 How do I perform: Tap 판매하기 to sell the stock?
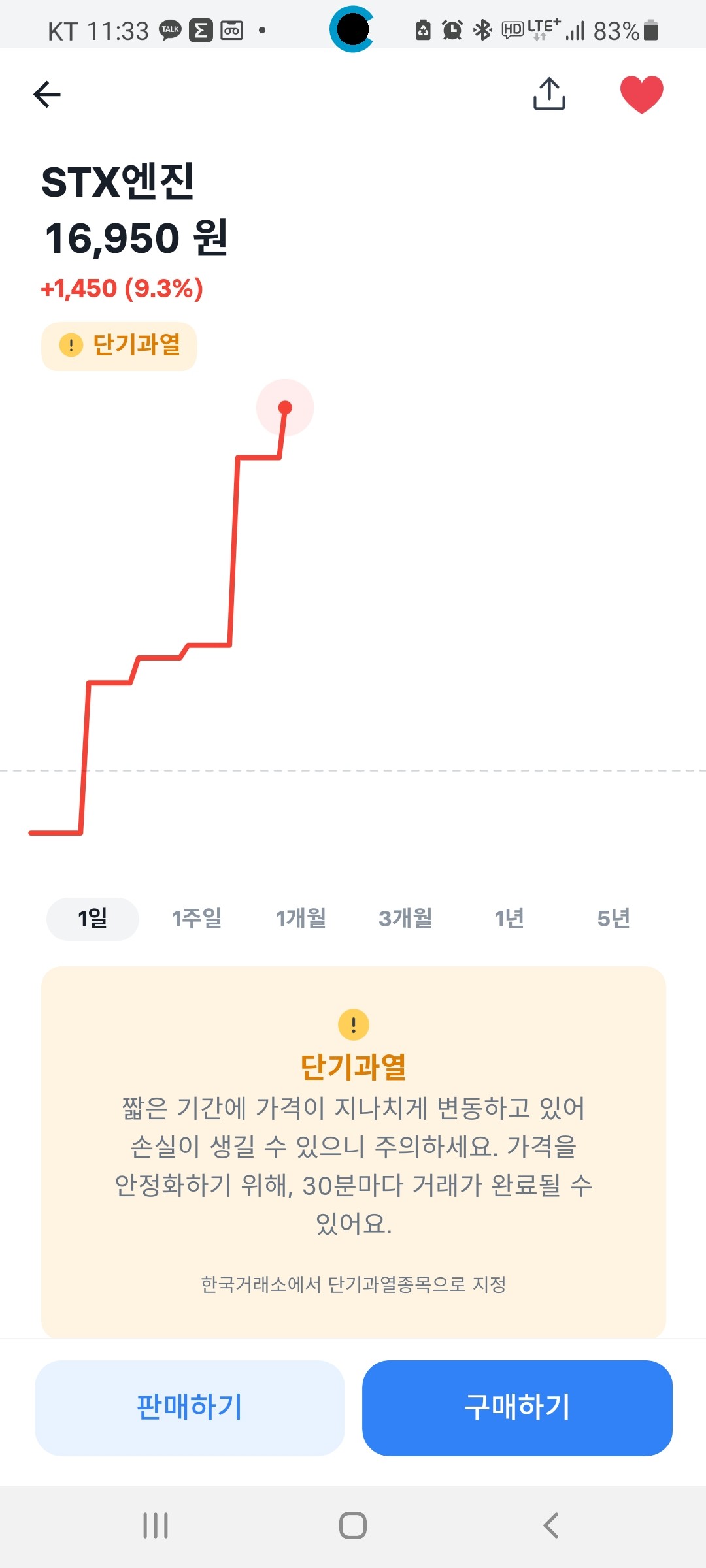tap(190, 1408)
